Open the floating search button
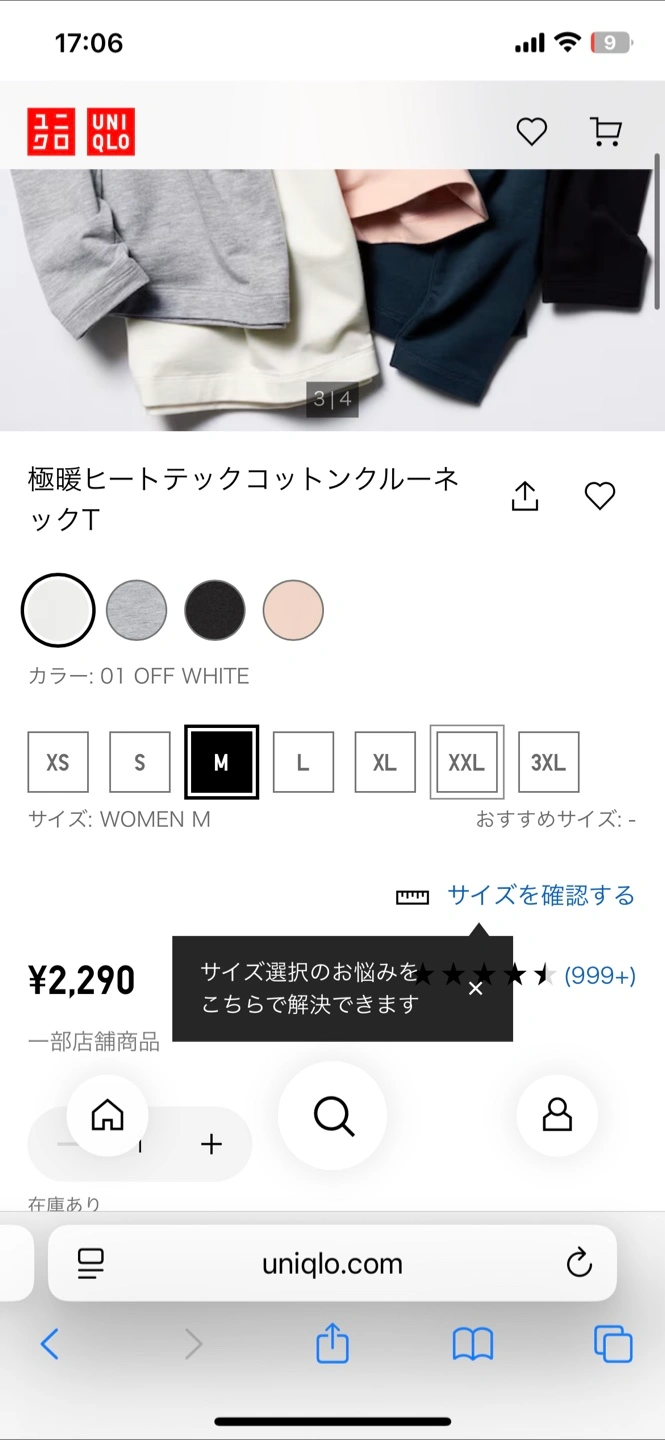This screenshot has height=1440, width=665. [x=333, y=1115]
